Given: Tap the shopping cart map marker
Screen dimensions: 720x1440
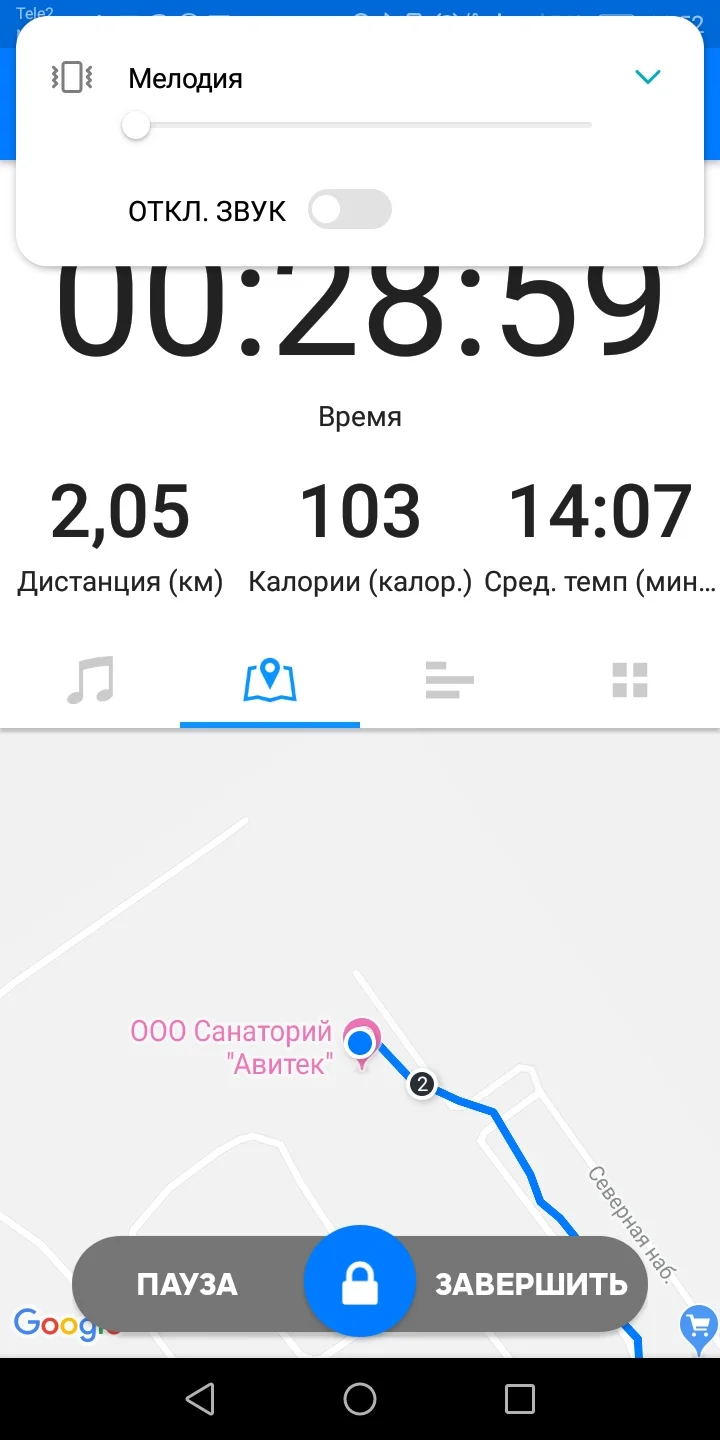Looking at the screenshot, I should click(697, 1327).
